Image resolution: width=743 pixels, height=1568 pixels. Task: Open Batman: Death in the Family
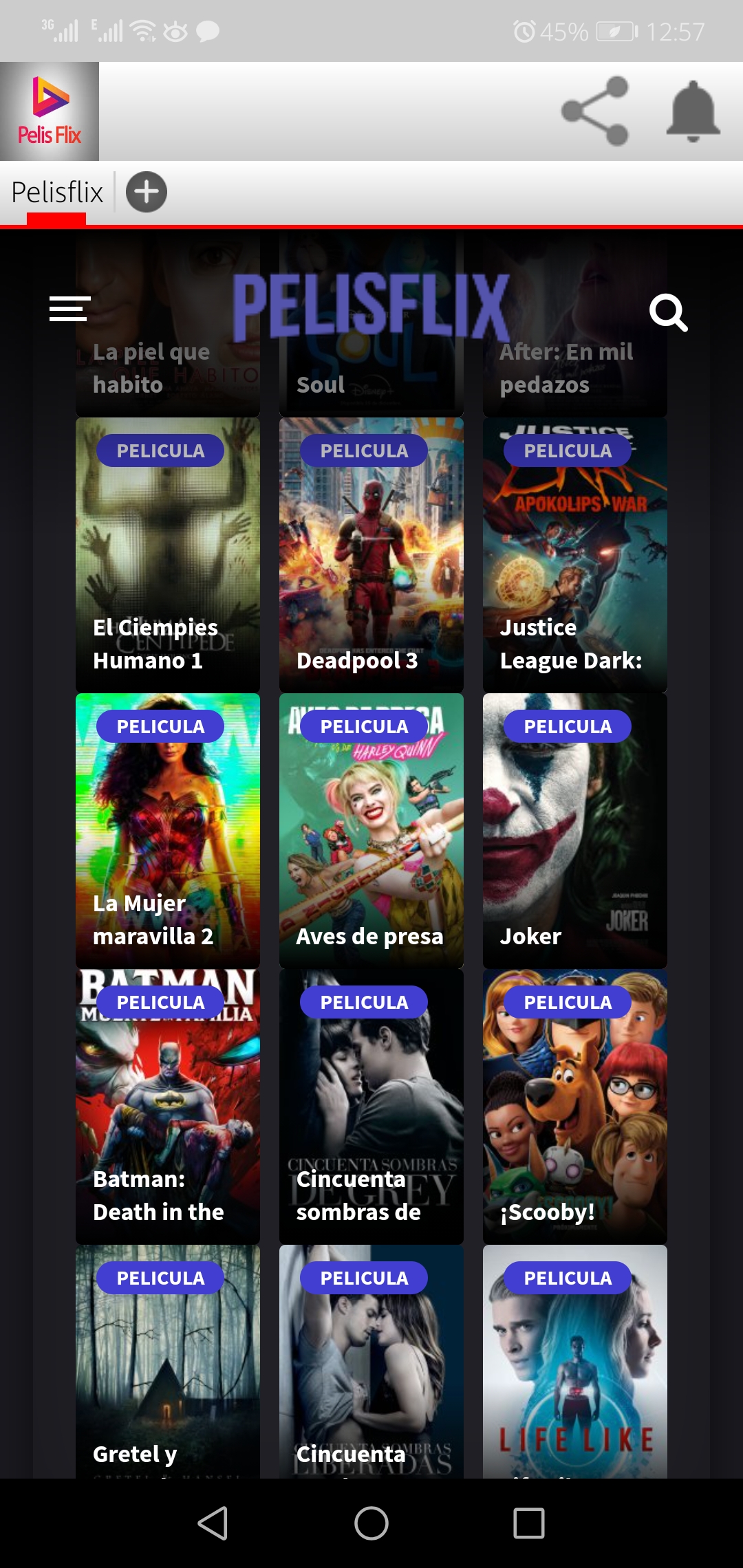(168, 1106)
